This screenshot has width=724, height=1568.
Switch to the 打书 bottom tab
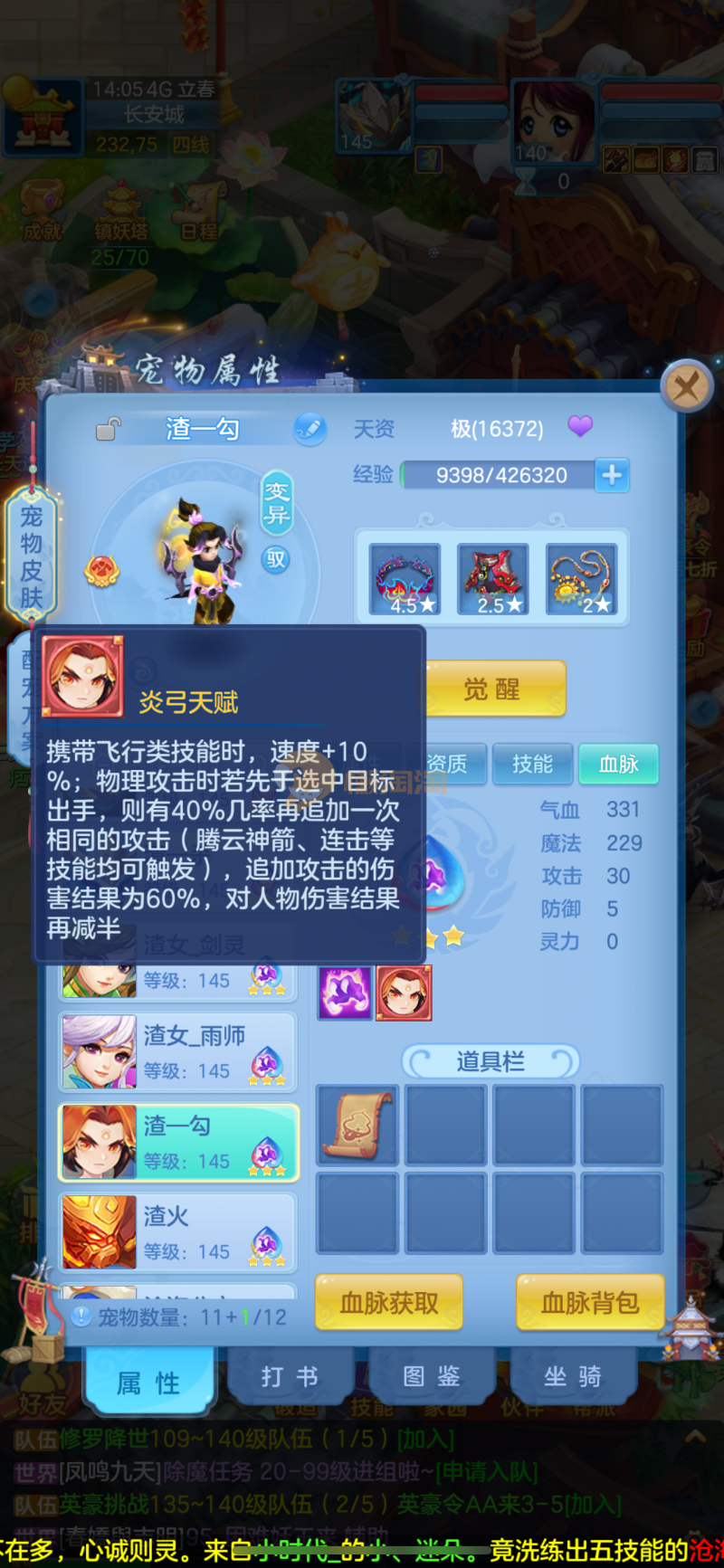pyautogui.click(x=290, y=1377)
